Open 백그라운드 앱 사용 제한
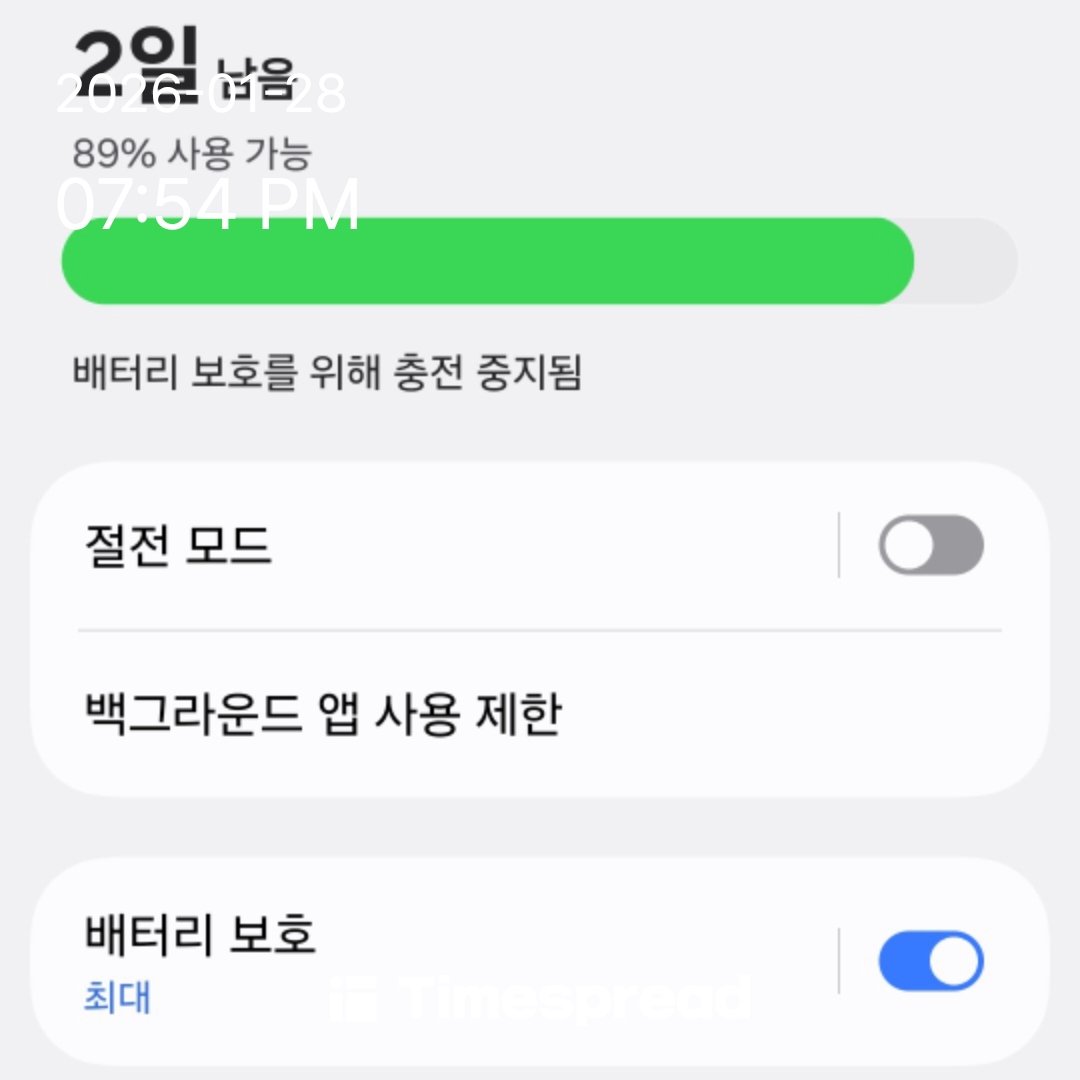This screenshot has height=1080, width=1080. 322,714
